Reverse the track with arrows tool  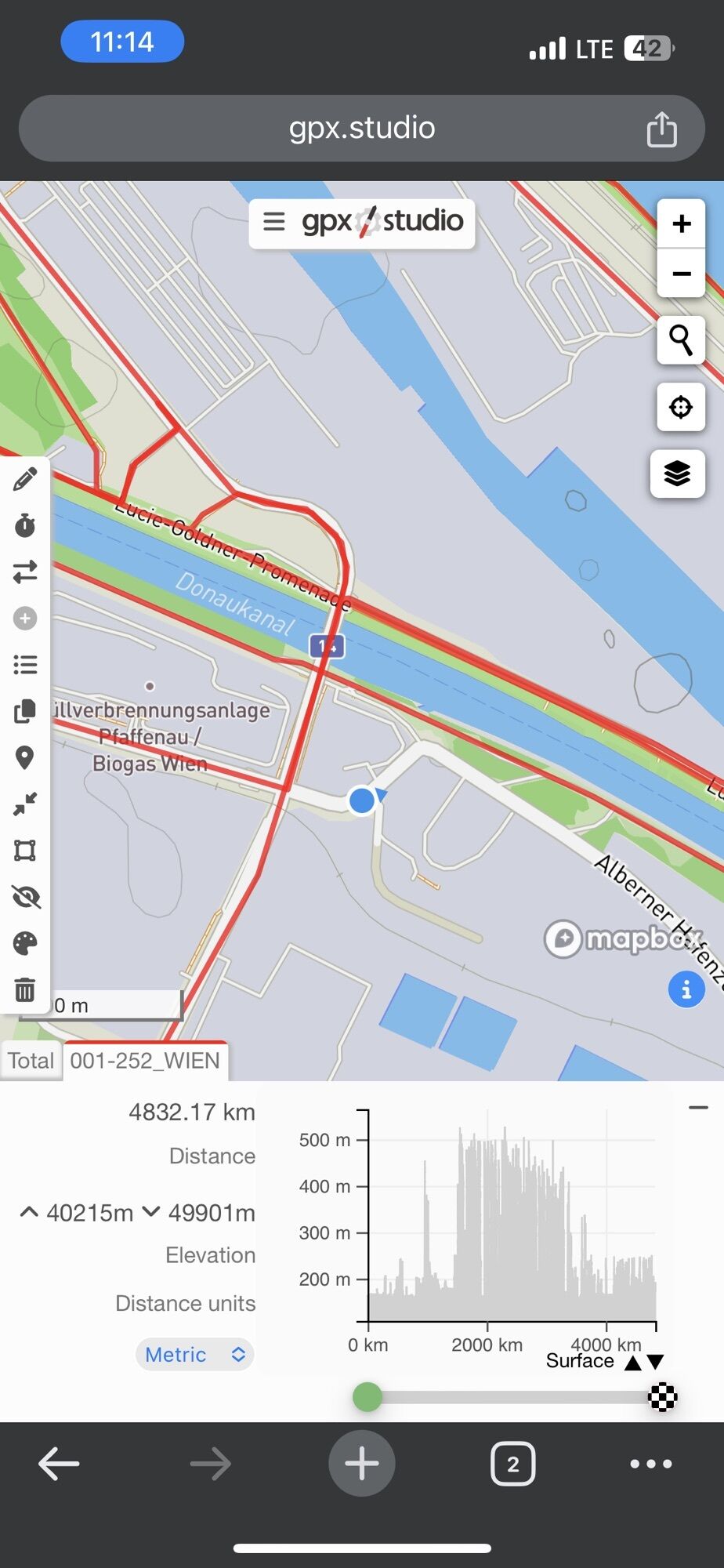pyautogui.click(x=25, y=572)
